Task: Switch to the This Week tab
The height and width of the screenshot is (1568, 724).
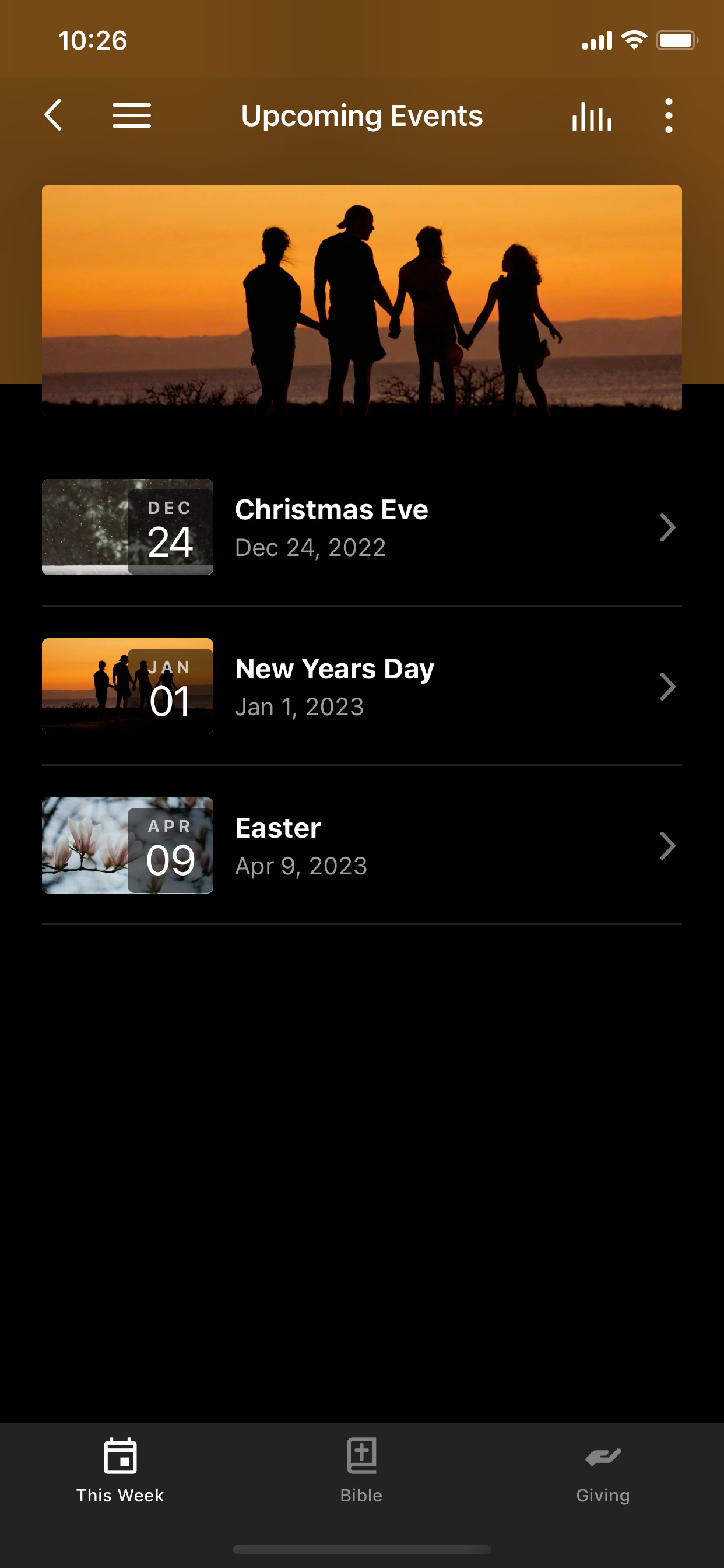Action: pos(121,1471)
